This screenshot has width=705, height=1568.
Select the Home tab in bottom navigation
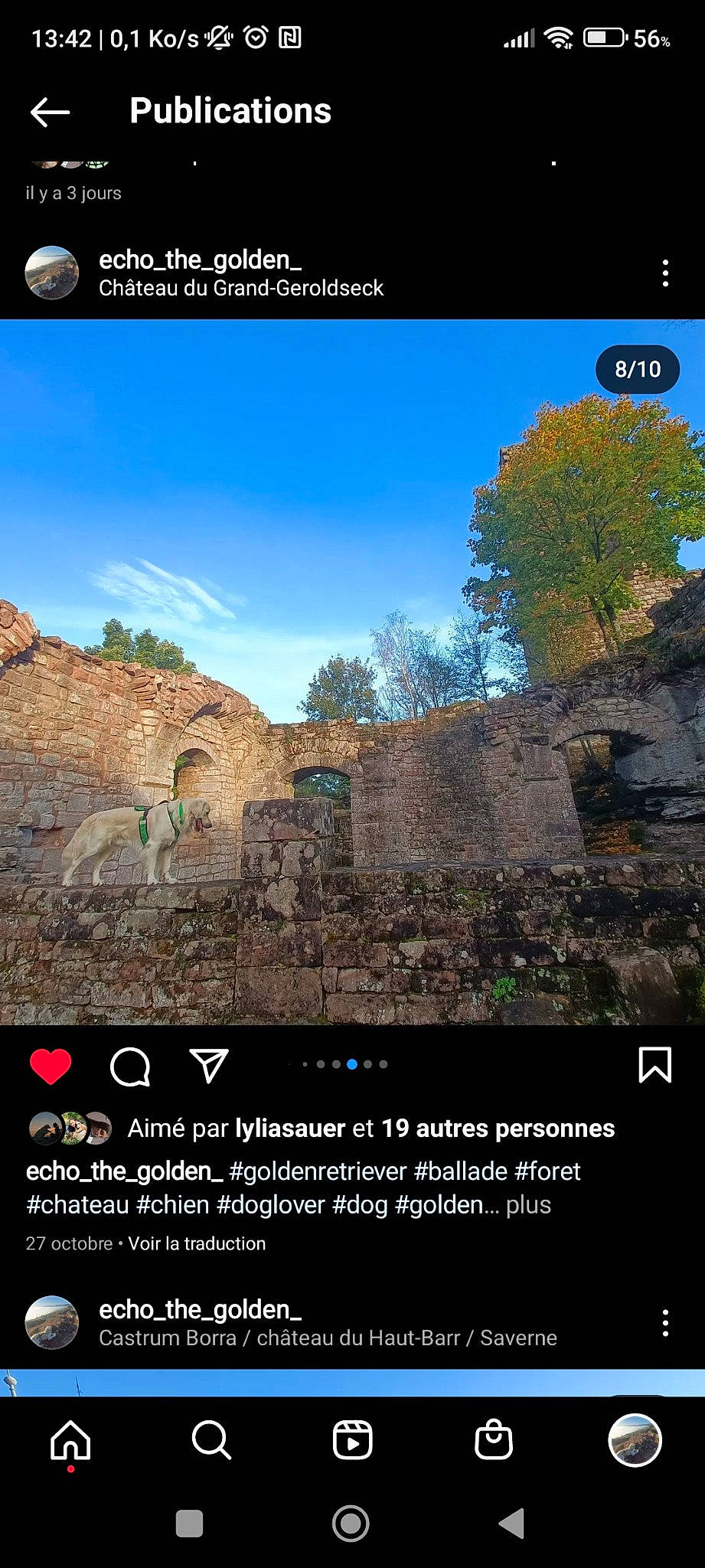(x=70, y=1439)
